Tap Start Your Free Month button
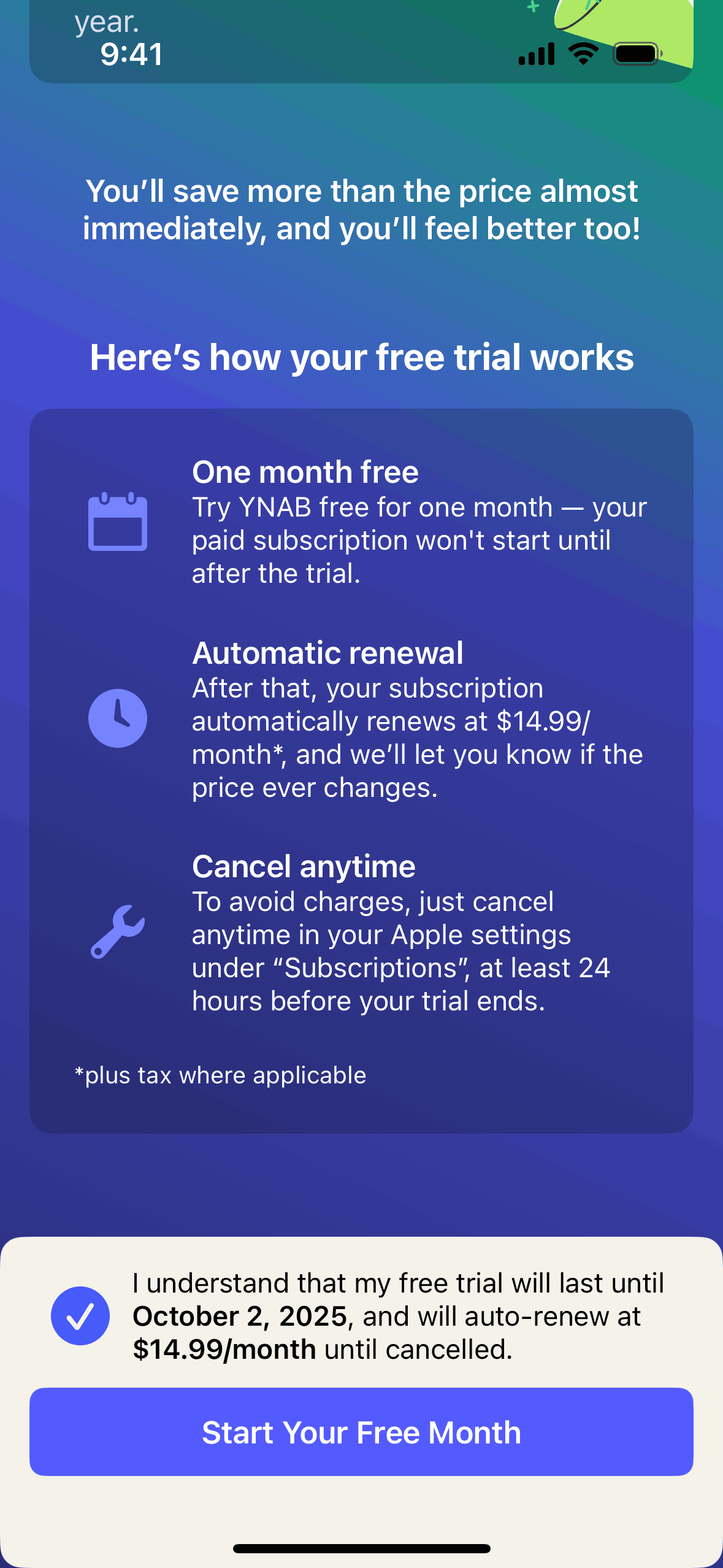 [361, 1432]
